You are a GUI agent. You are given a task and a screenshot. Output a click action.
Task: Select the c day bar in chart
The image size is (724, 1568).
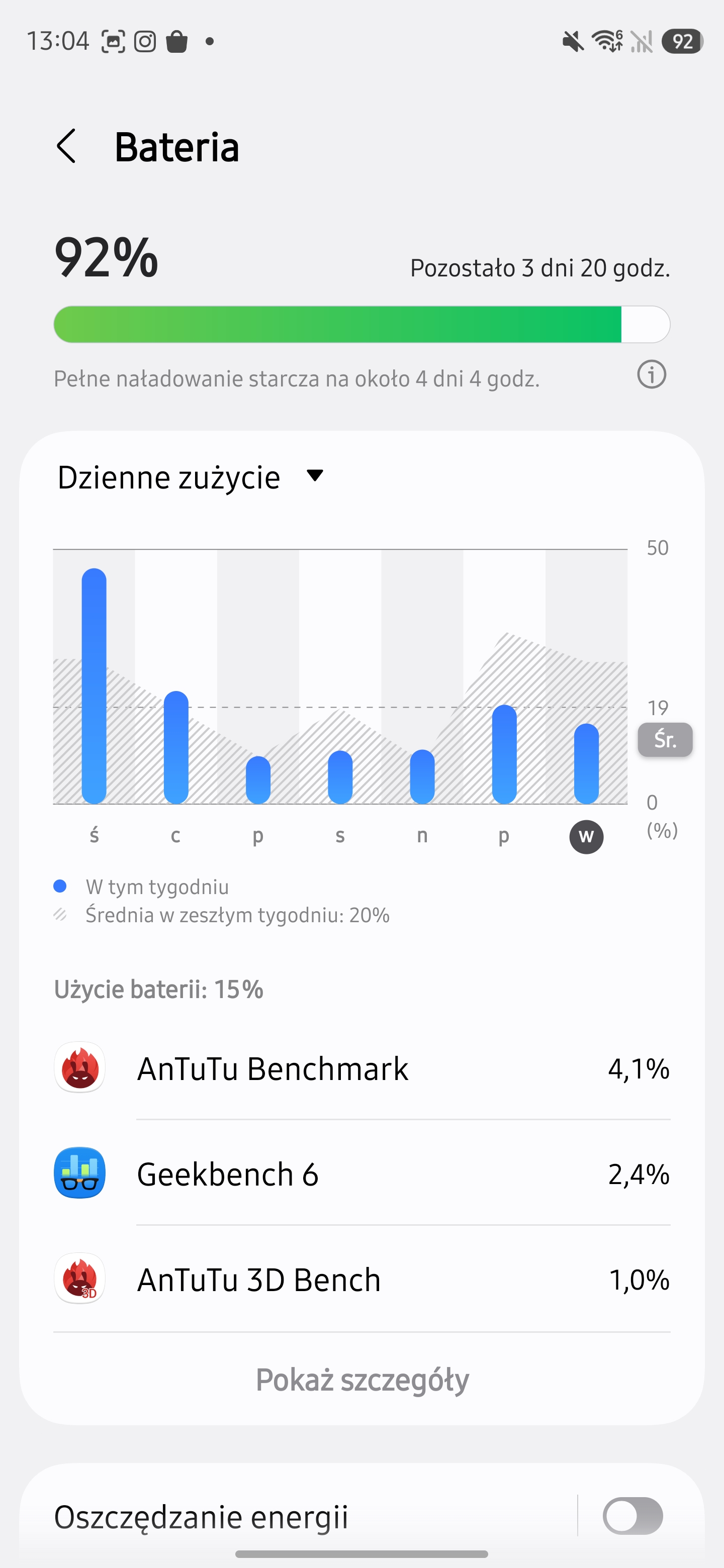point(176,747)
